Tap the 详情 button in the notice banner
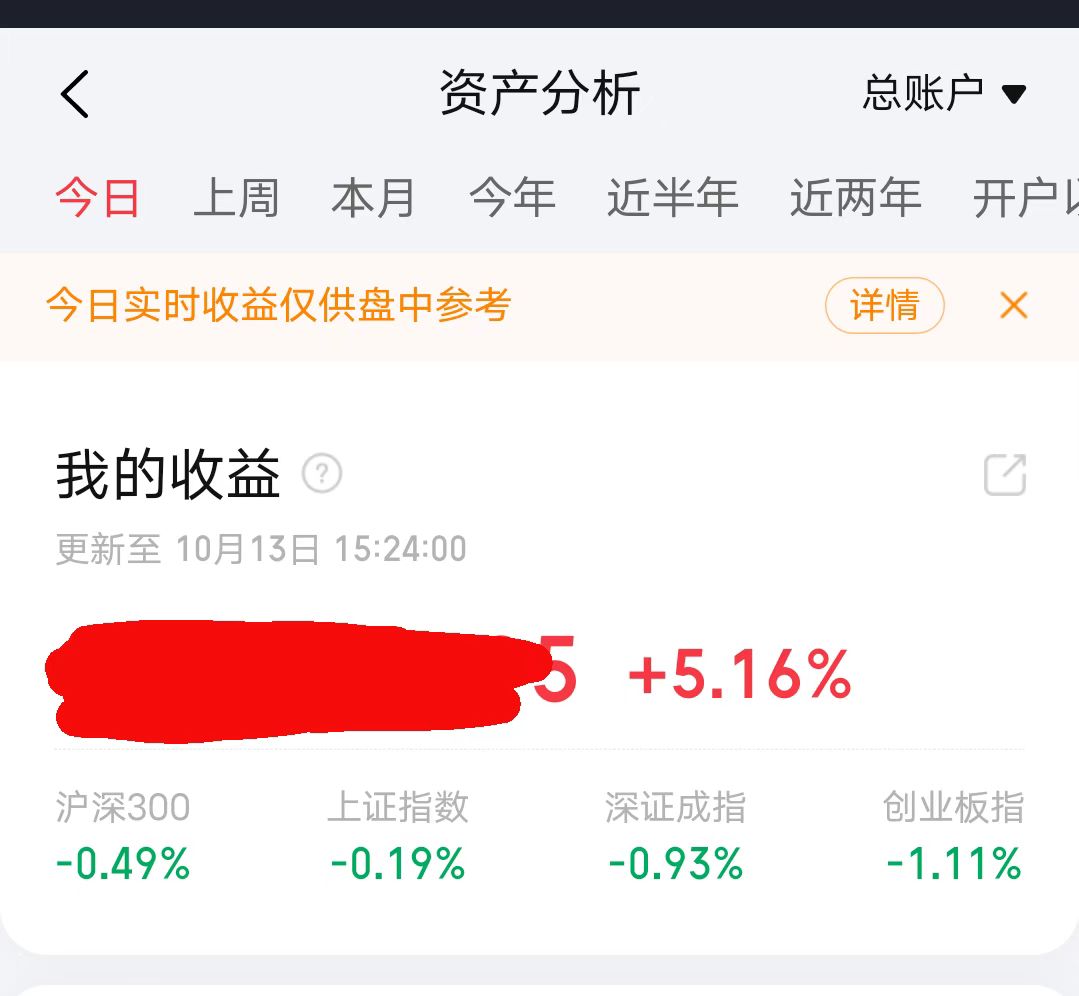This screenshot has width=1079, height=996. click(884, 305)
